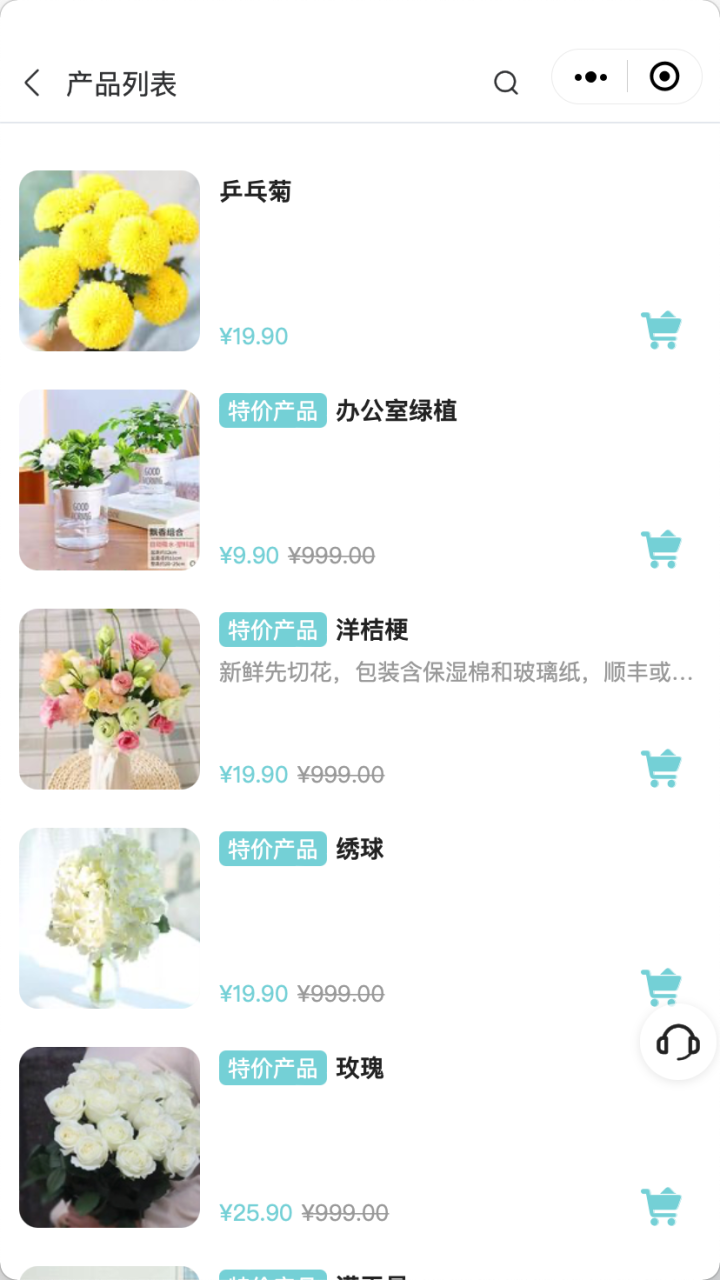The width and height of the screenshot is (720, 1280).
Task: Open the mini program more options menu
Action: click(590, 77)
